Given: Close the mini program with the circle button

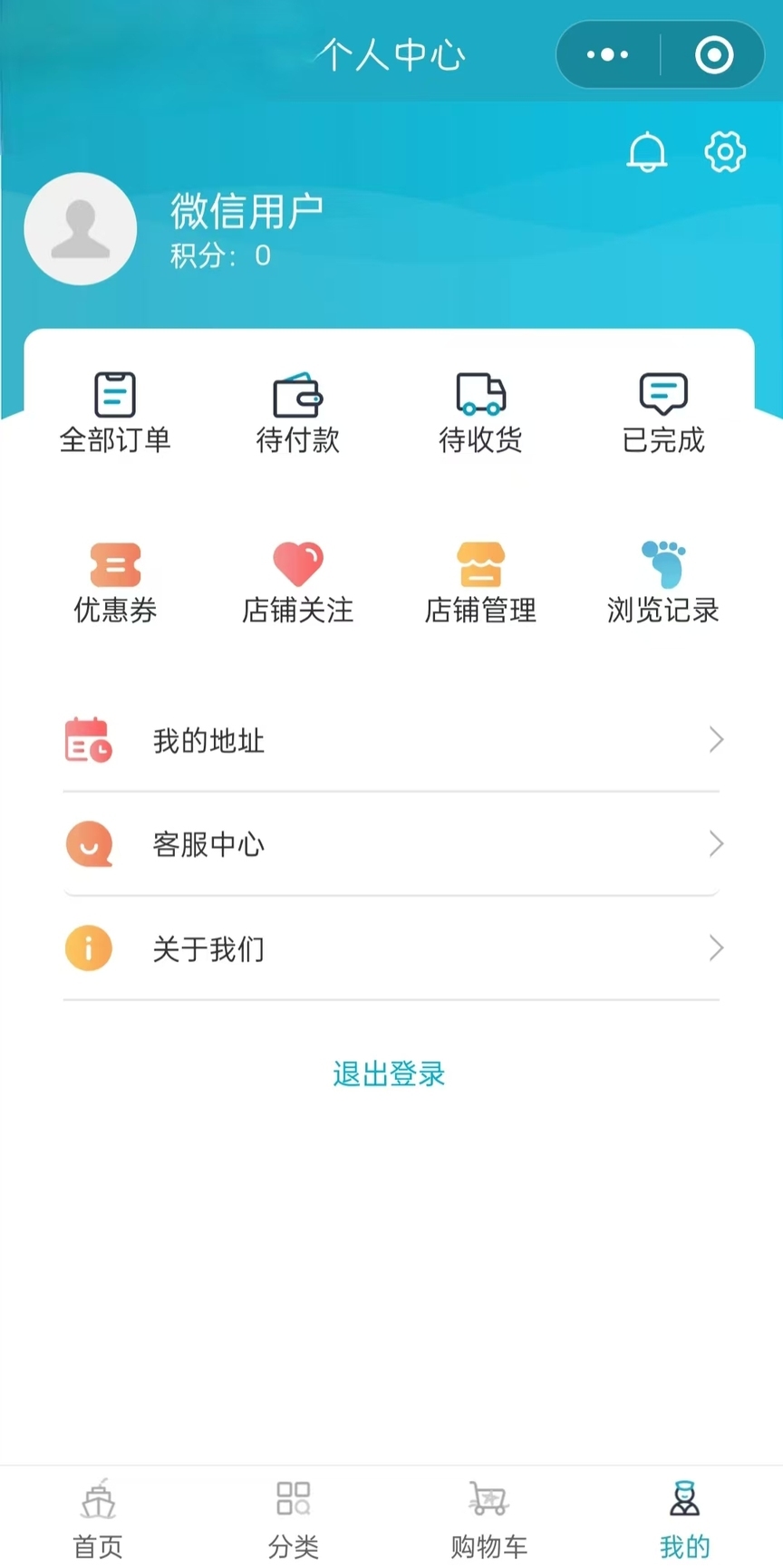Looking at the screenshot, I should click(714, 54).
